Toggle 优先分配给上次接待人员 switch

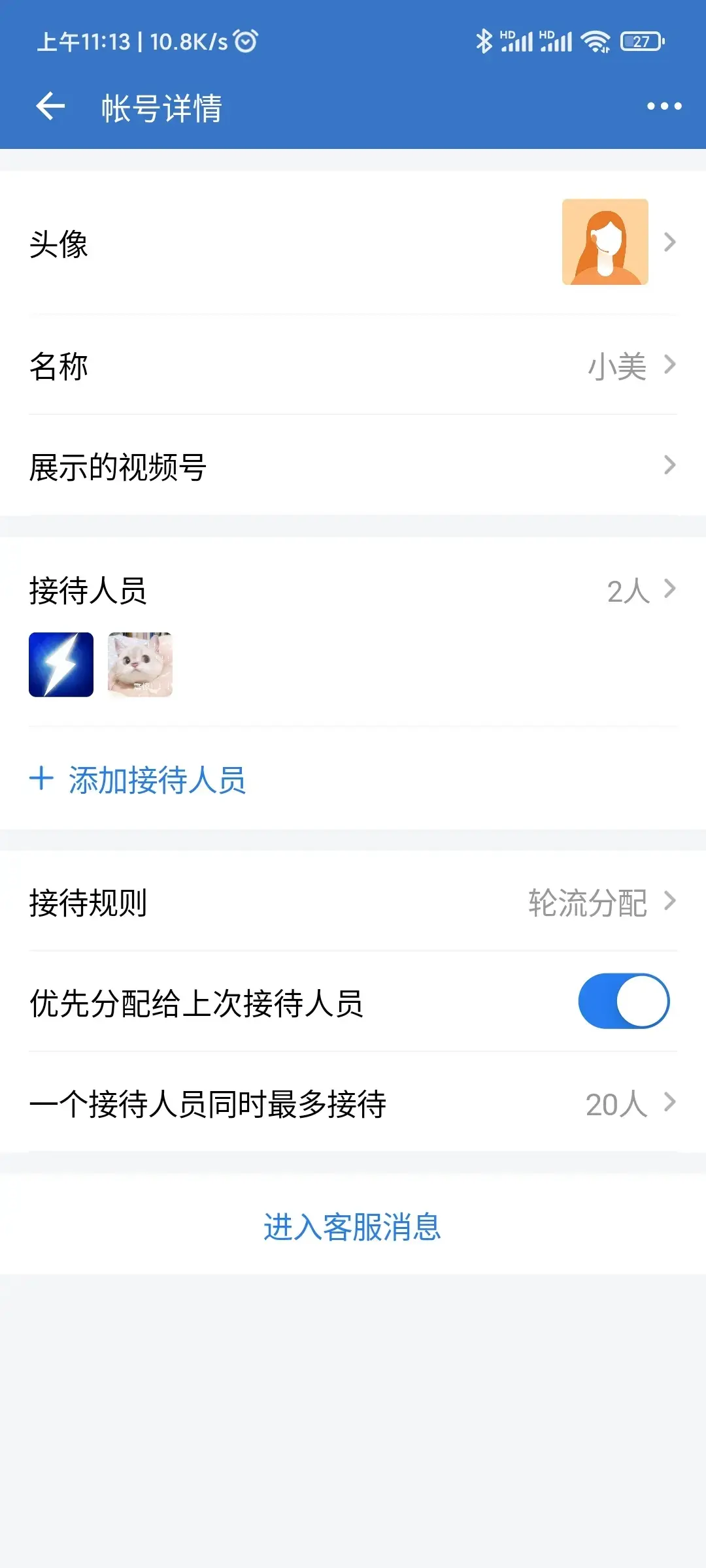pos(623,1001)
